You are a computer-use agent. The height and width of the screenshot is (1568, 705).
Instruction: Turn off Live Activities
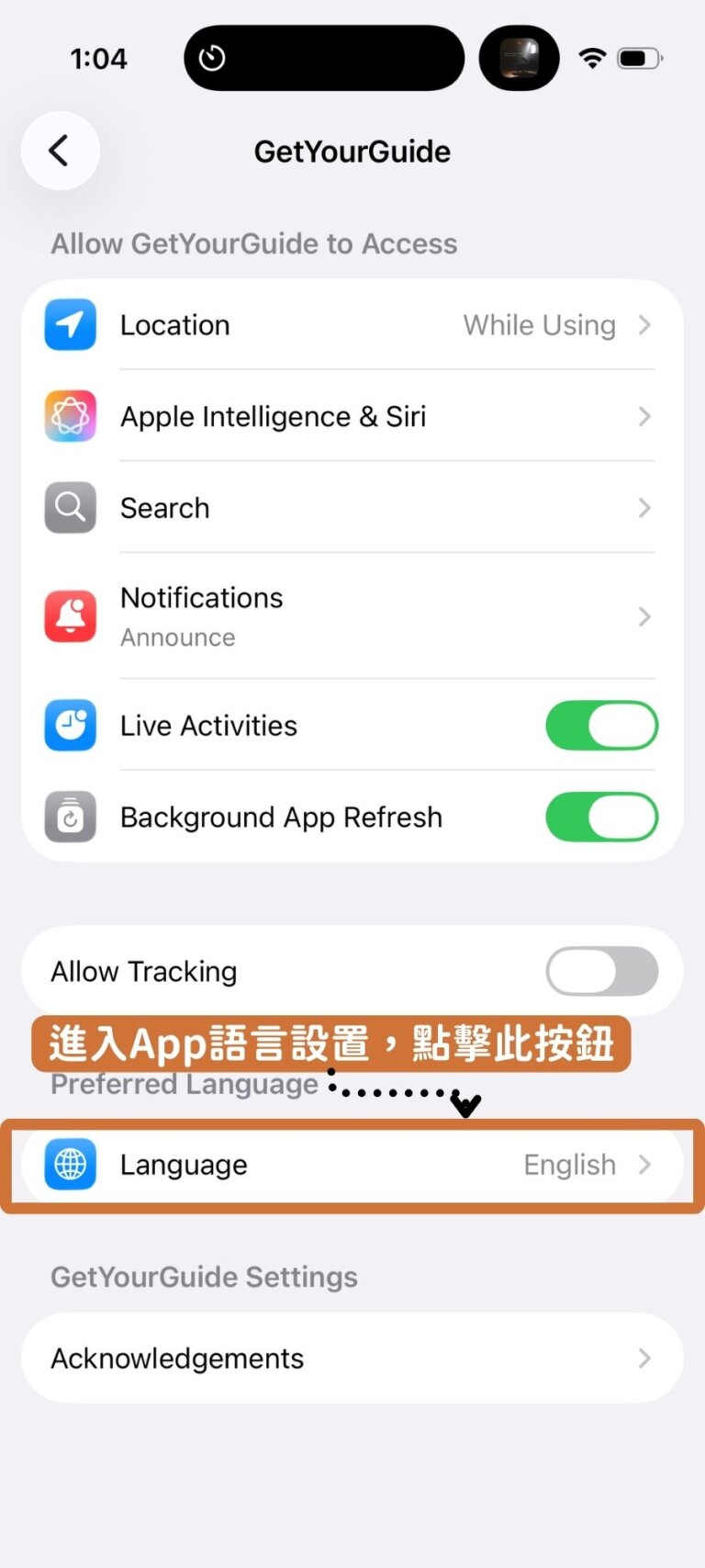click(x=601, y=726)
